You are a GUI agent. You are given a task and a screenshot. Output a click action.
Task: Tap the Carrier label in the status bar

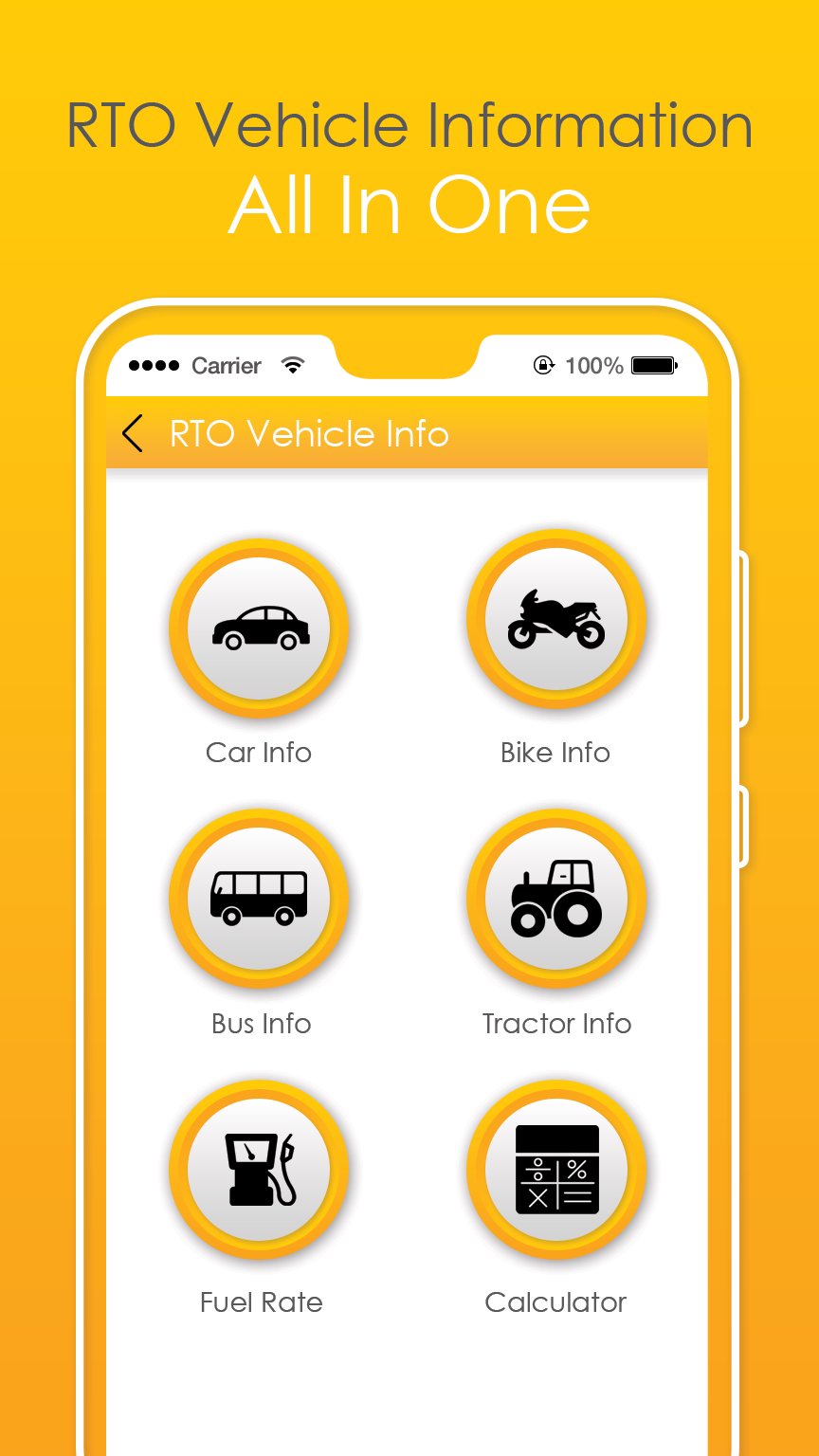click(226, 365)
